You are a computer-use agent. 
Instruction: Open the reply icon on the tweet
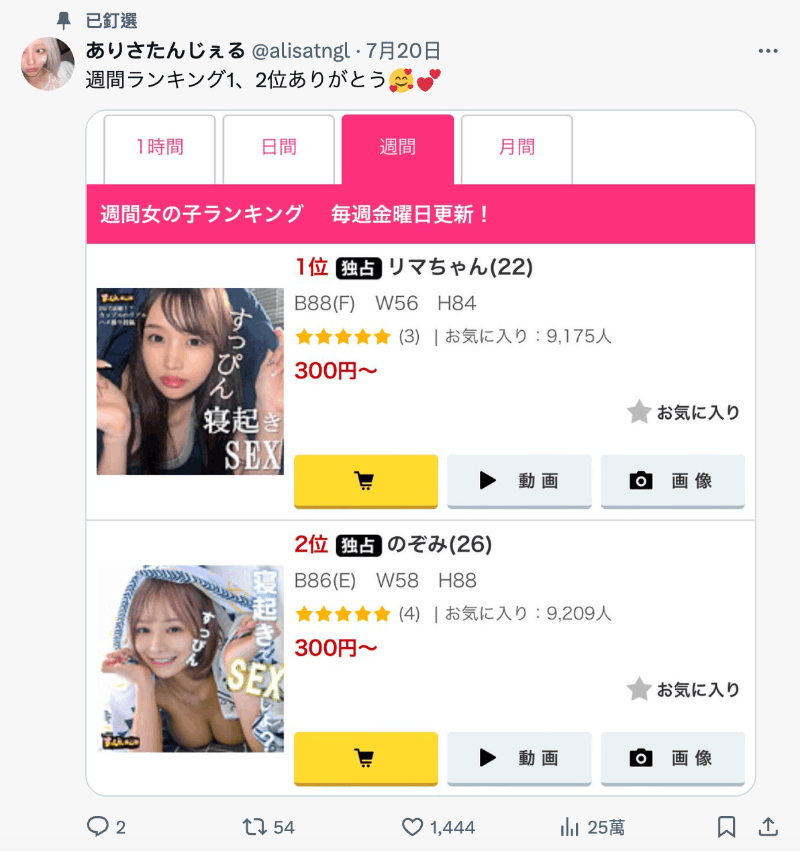pyautogui.click(x=97, y=827)
